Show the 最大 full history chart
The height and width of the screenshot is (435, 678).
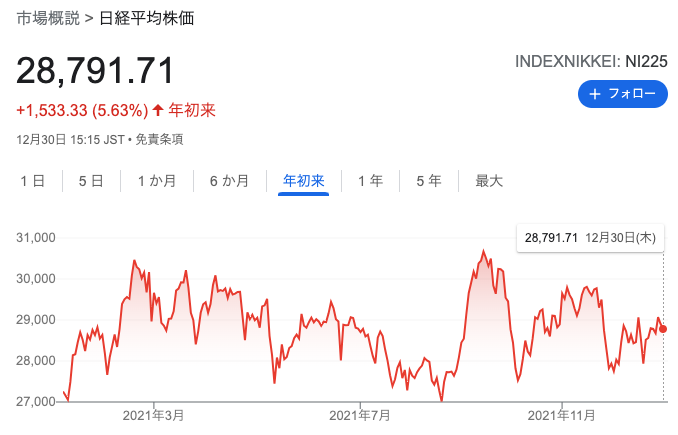(489, 181)
